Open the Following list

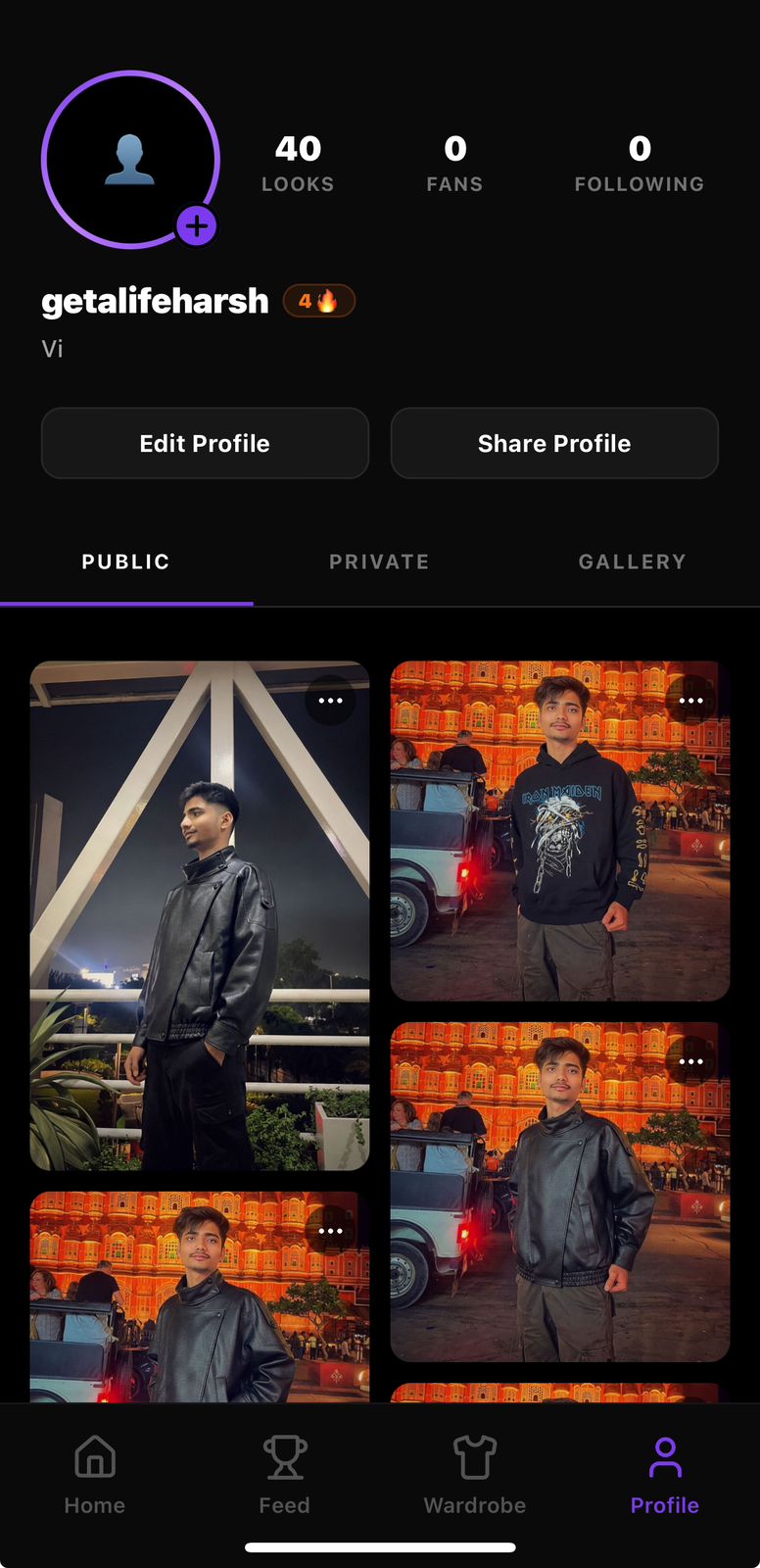[639, 163]
